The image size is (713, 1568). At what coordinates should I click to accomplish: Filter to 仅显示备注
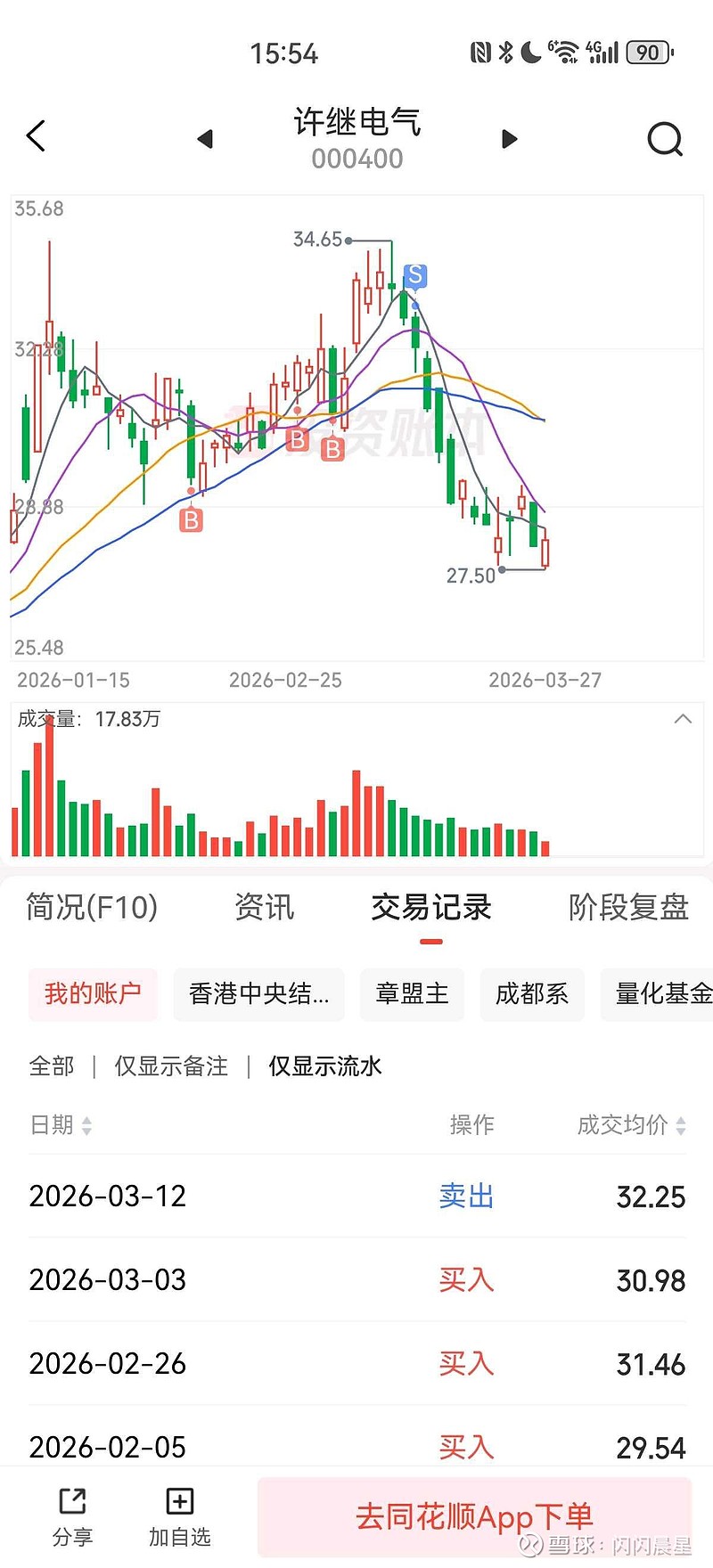click(171, 1066)
